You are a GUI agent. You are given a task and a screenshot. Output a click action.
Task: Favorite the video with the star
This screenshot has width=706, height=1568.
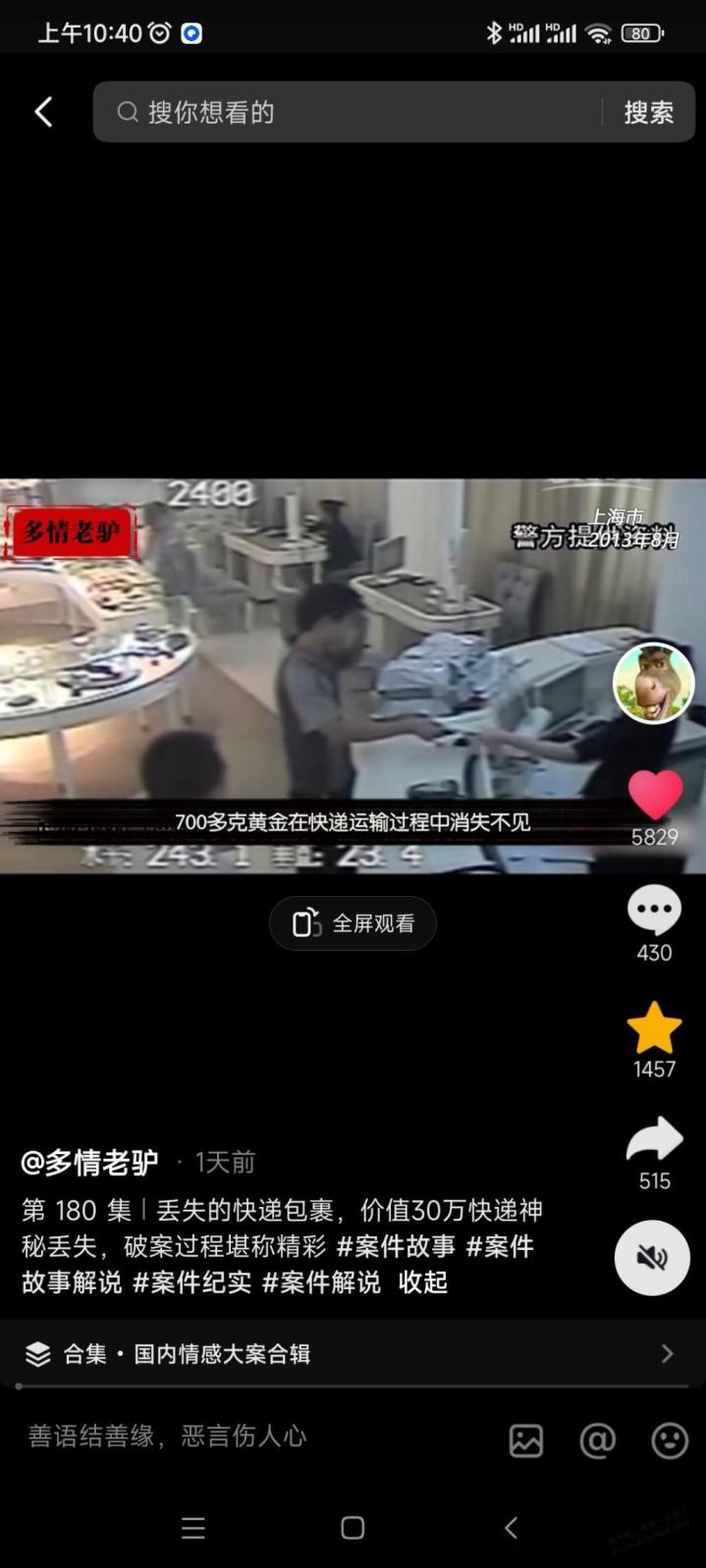point(654,1028)
